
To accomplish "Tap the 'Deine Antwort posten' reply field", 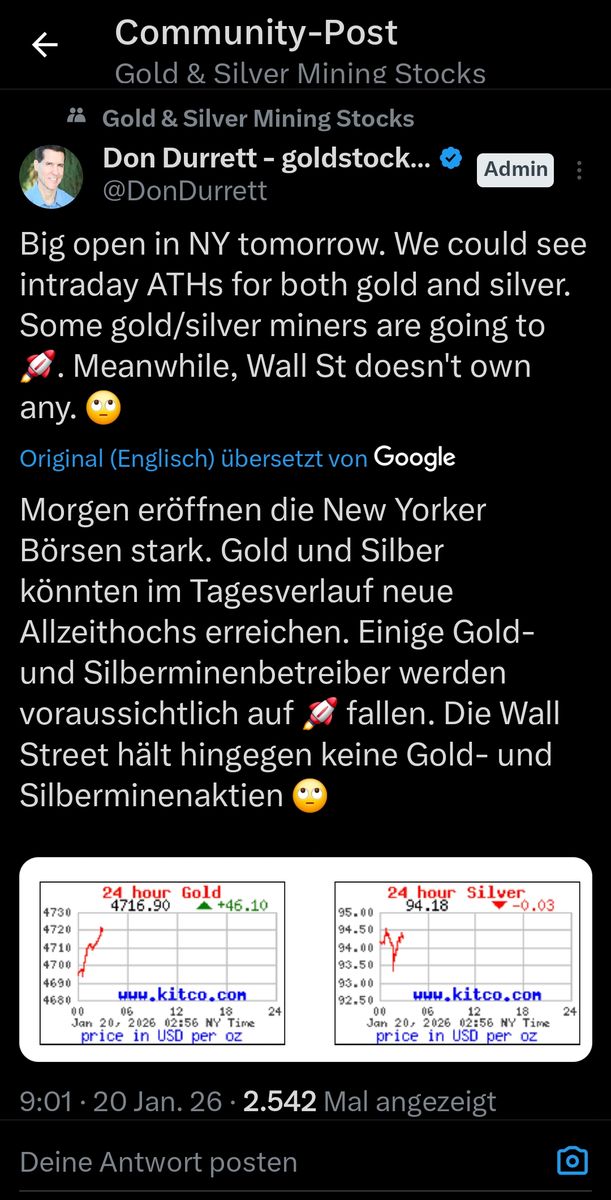I will pos(250,1163).
